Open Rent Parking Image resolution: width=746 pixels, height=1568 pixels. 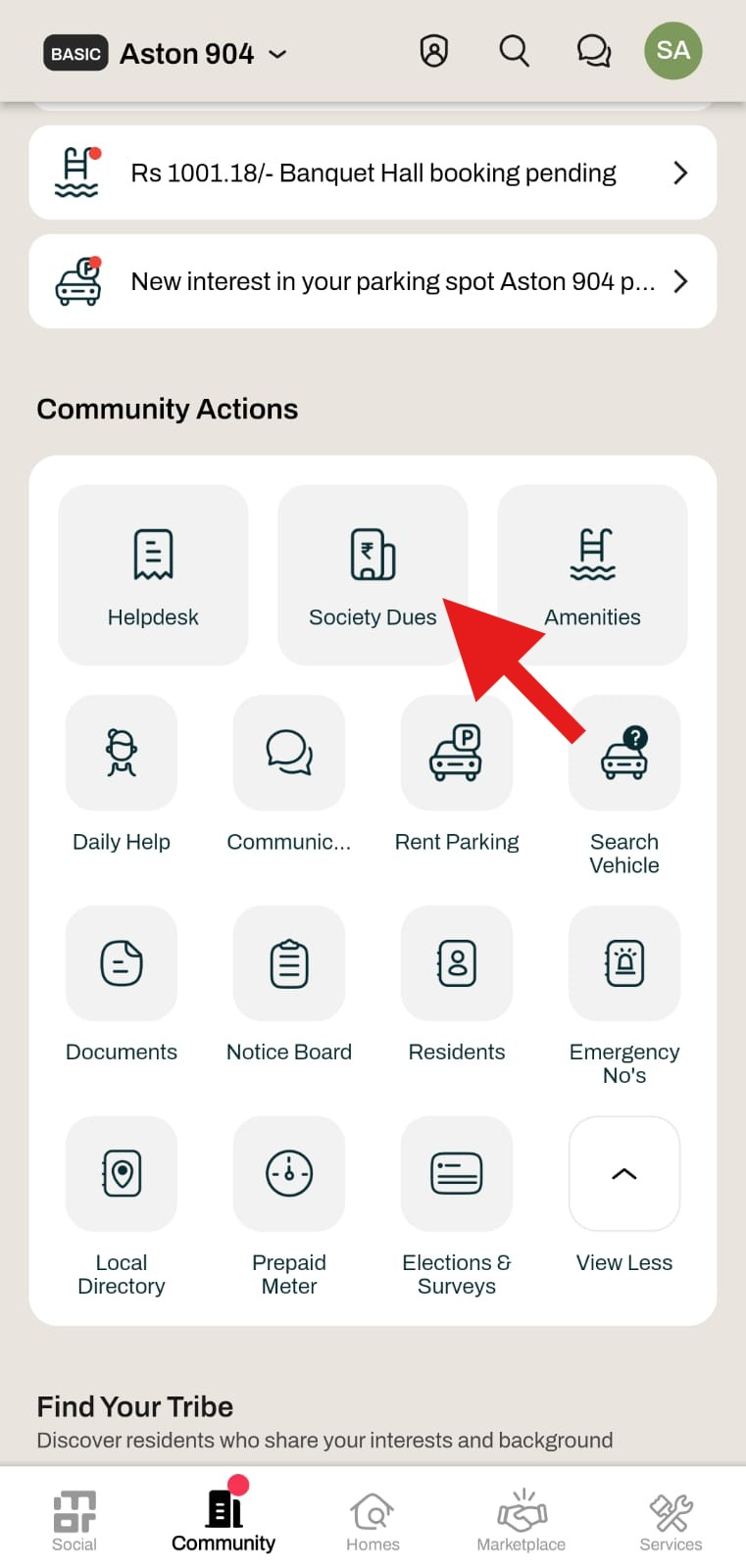point(457,774)
